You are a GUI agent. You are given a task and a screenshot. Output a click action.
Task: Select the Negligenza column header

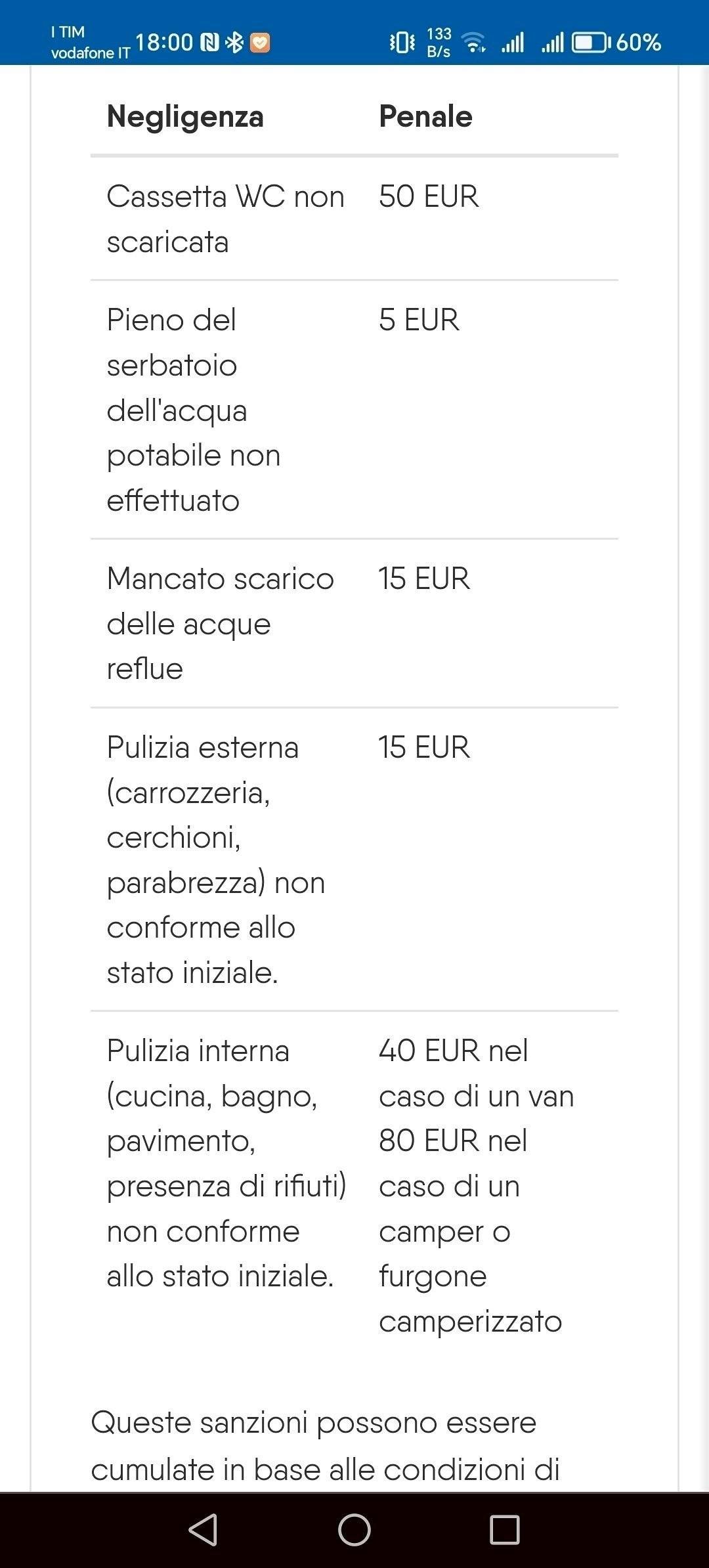pos(184,117)
